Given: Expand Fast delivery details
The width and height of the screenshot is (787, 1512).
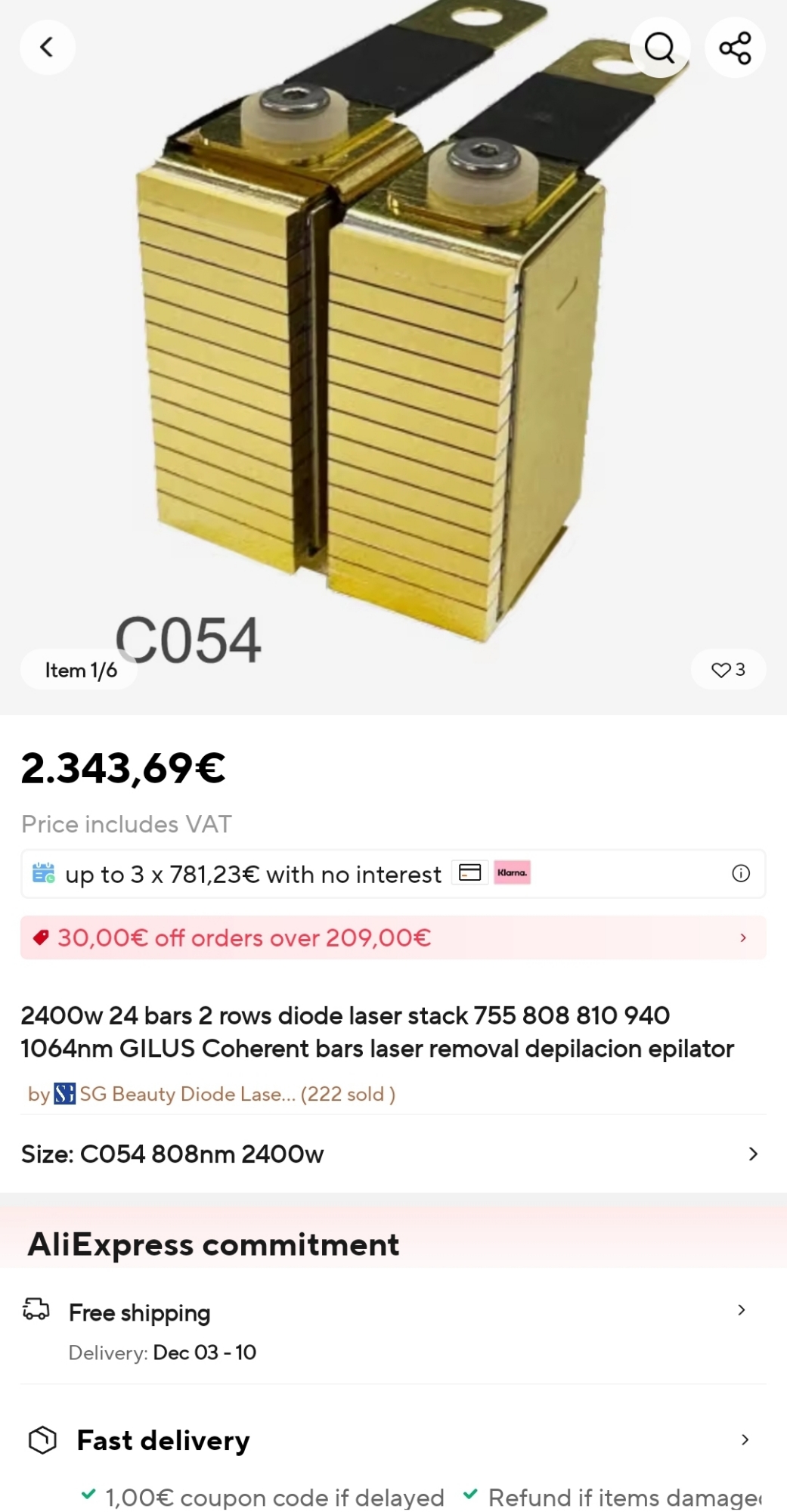Looking at the screenshot, I should tap(393, 1441).
